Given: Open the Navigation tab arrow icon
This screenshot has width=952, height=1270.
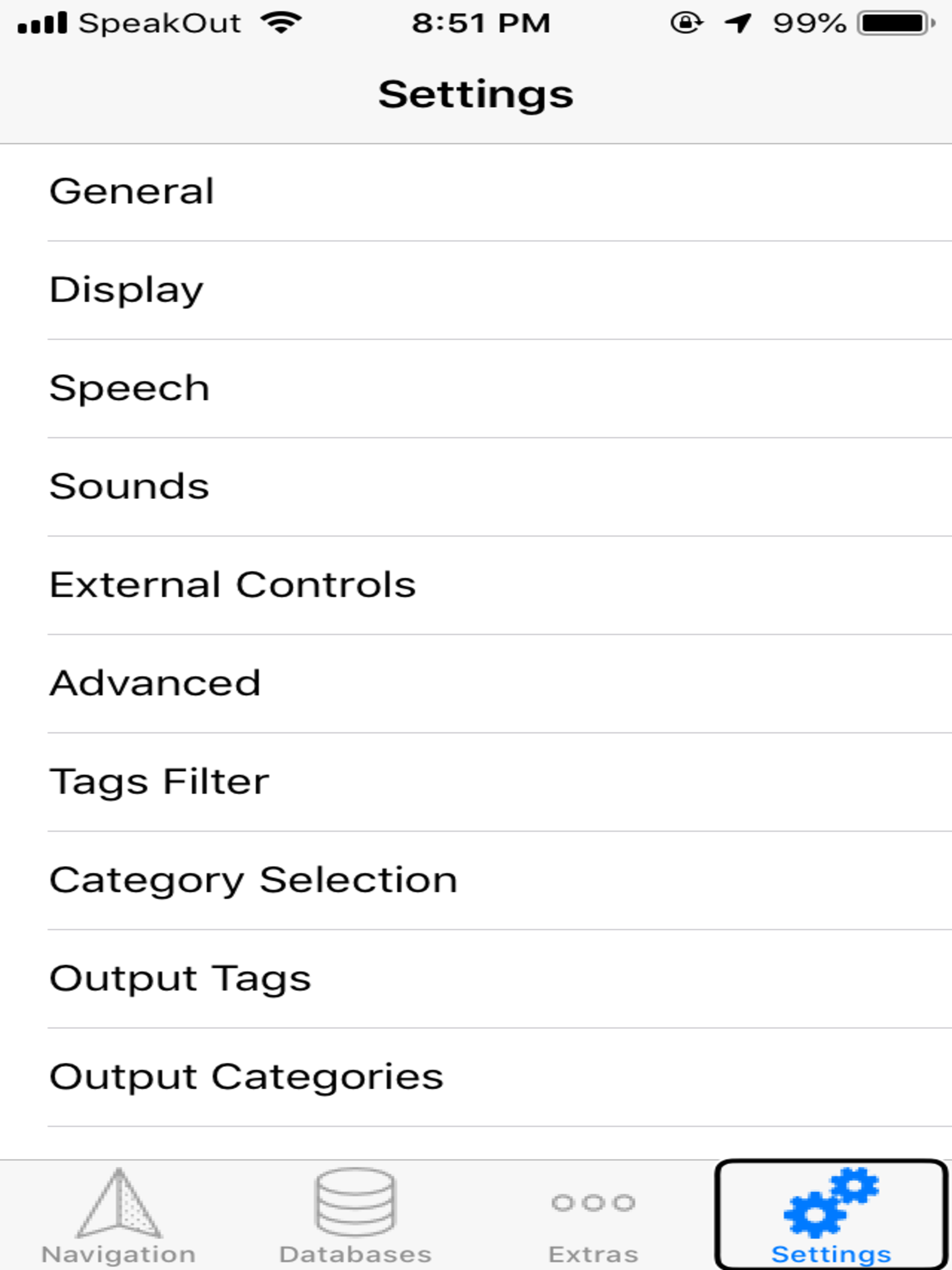Looking at the screenshot, I should 119,1203.
